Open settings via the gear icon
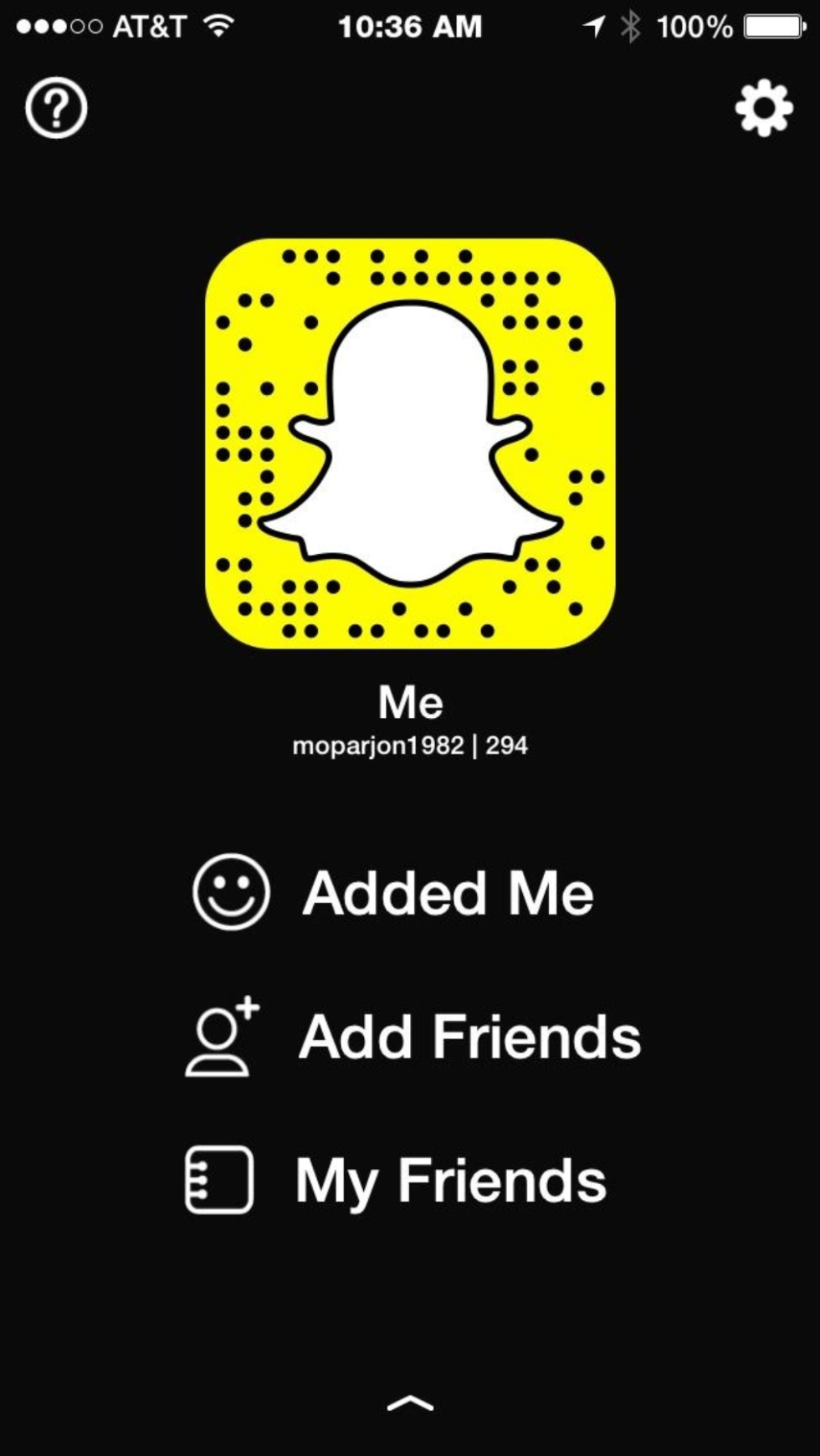Screen dimensions: 820x1456 (x=763, y=108)
